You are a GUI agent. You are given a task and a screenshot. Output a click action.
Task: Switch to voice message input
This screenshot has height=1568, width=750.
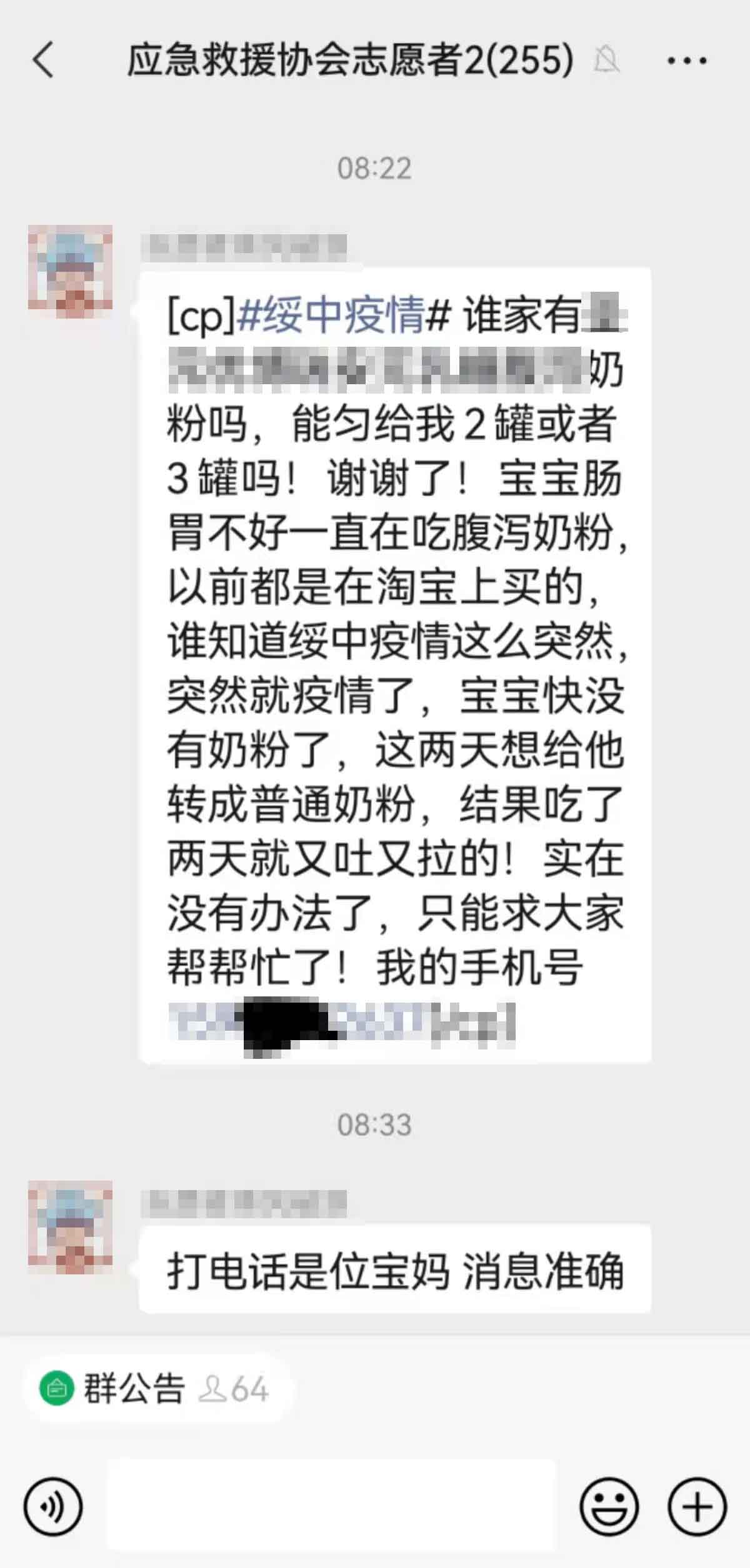point(53,1507)
